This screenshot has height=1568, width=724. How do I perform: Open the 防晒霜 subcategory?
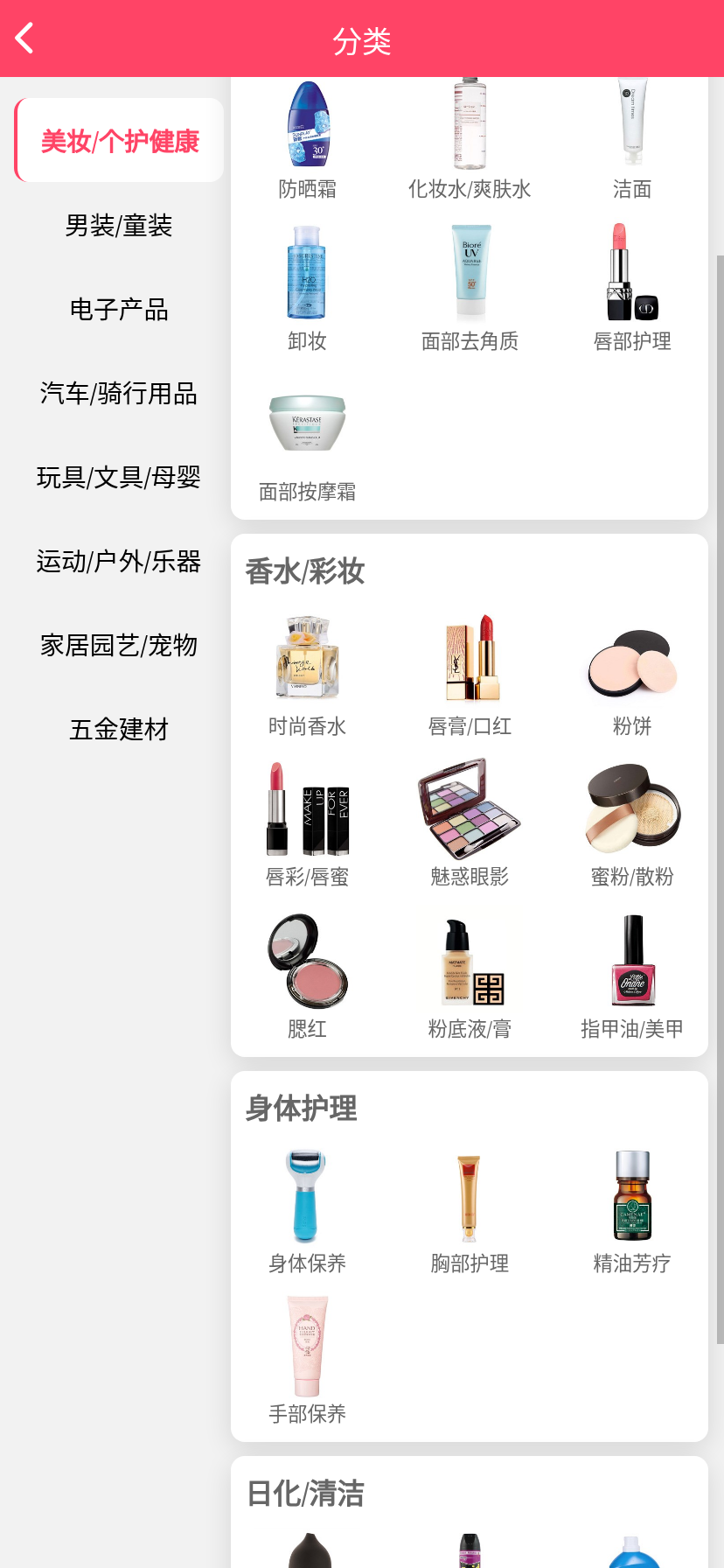(x=307, y=140)
